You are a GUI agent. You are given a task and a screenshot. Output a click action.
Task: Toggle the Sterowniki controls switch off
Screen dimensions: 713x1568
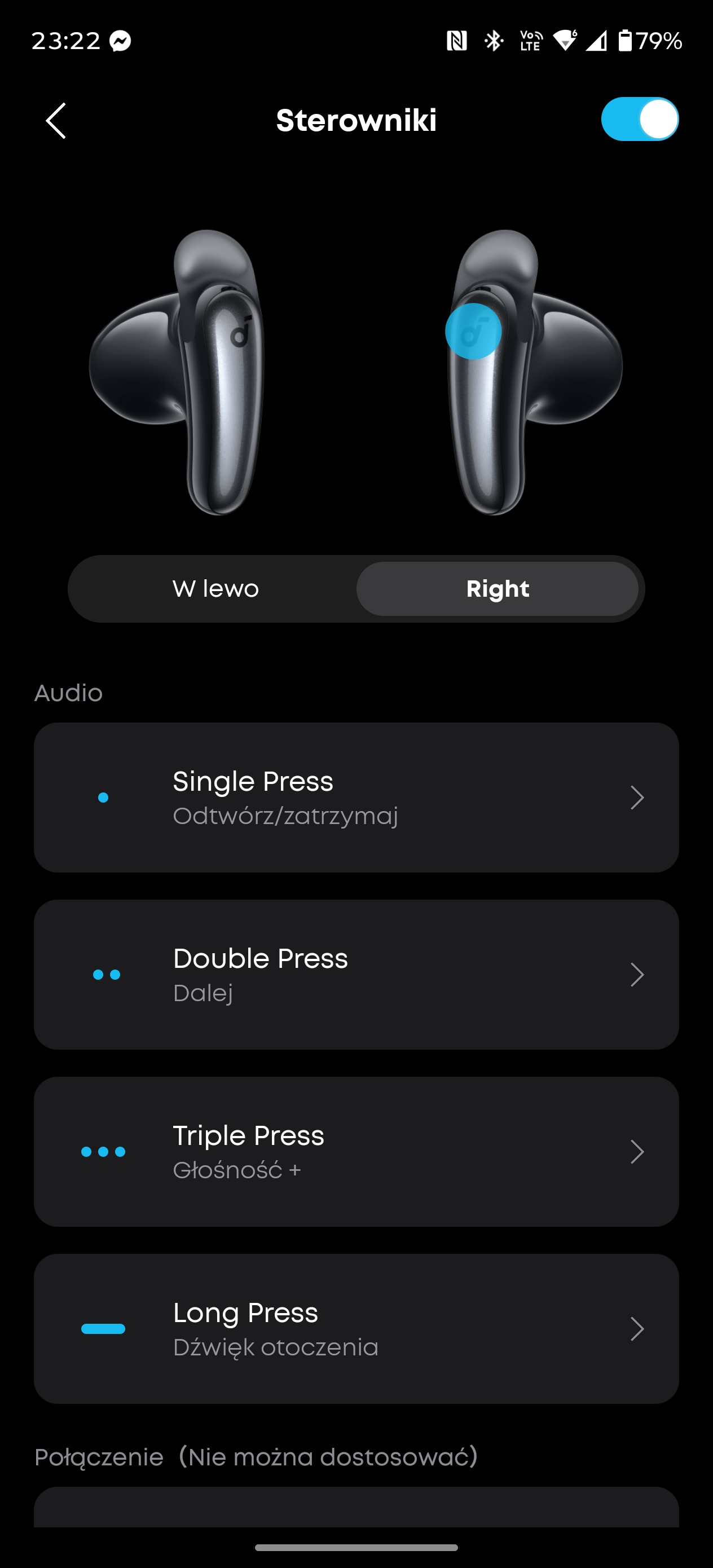pos(639,120)
